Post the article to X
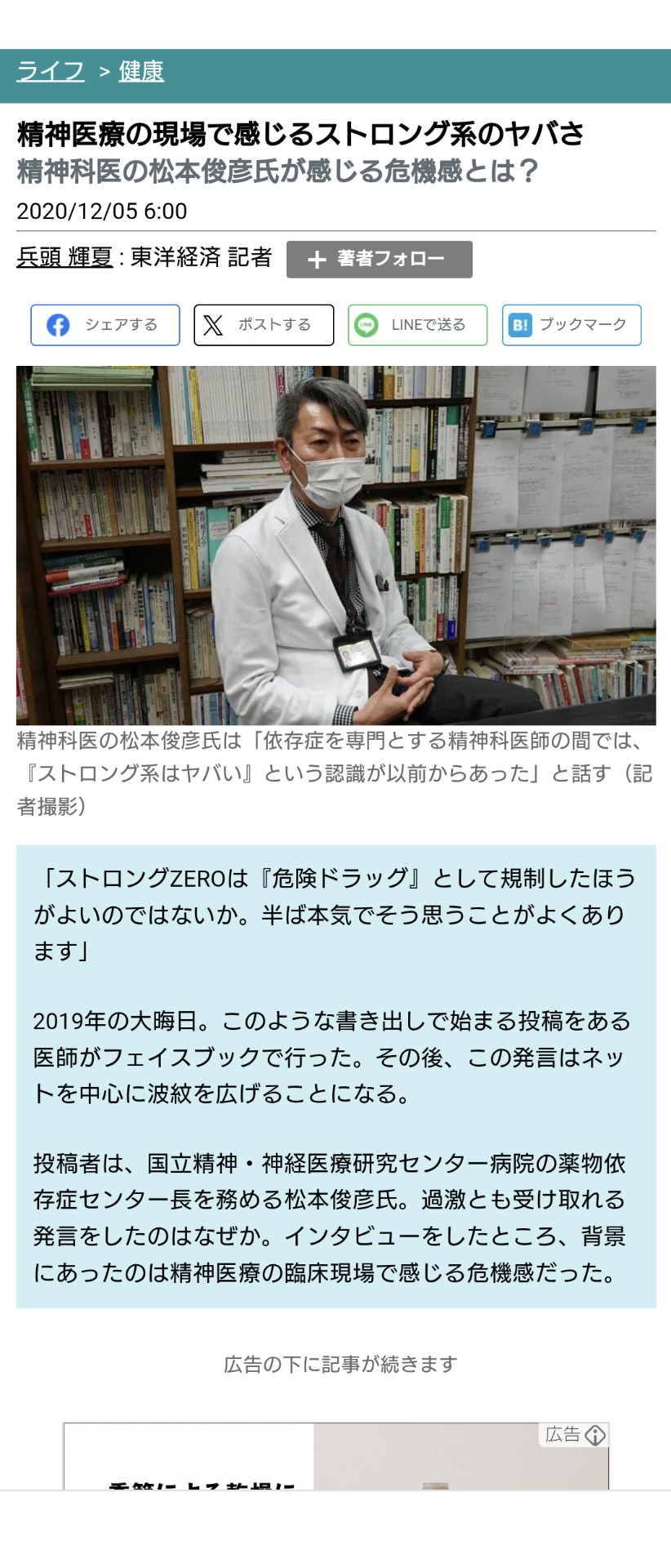 coord(263,325)
